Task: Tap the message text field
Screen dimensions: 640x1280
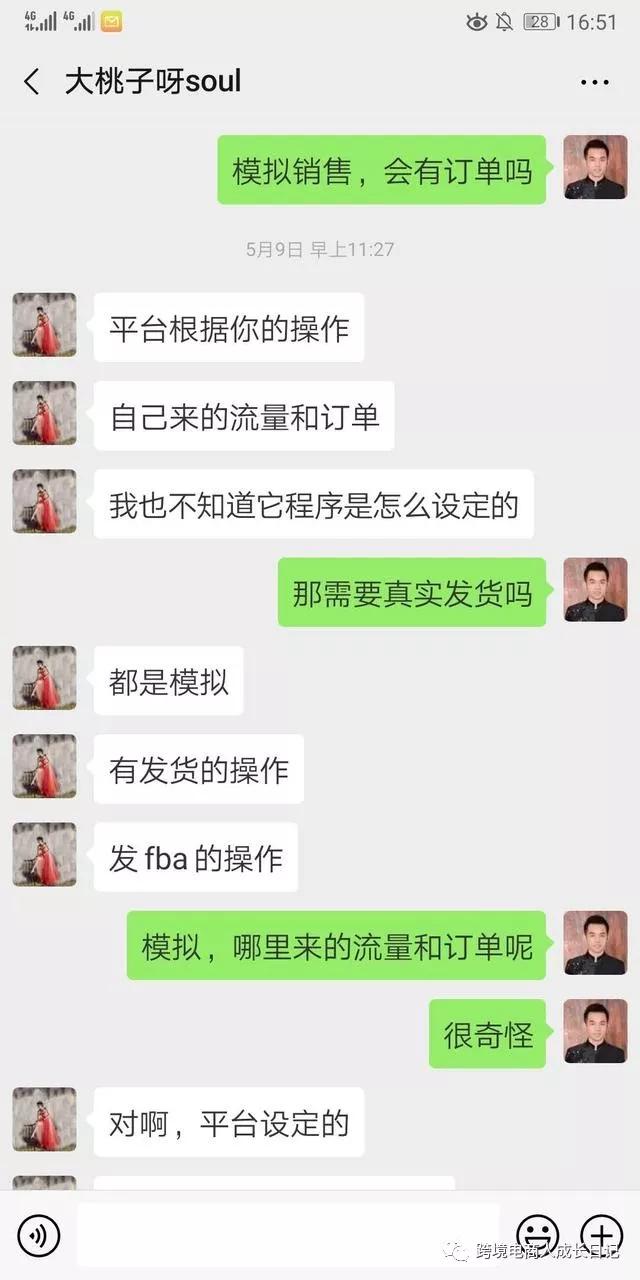Action: tap(290, 1237)
